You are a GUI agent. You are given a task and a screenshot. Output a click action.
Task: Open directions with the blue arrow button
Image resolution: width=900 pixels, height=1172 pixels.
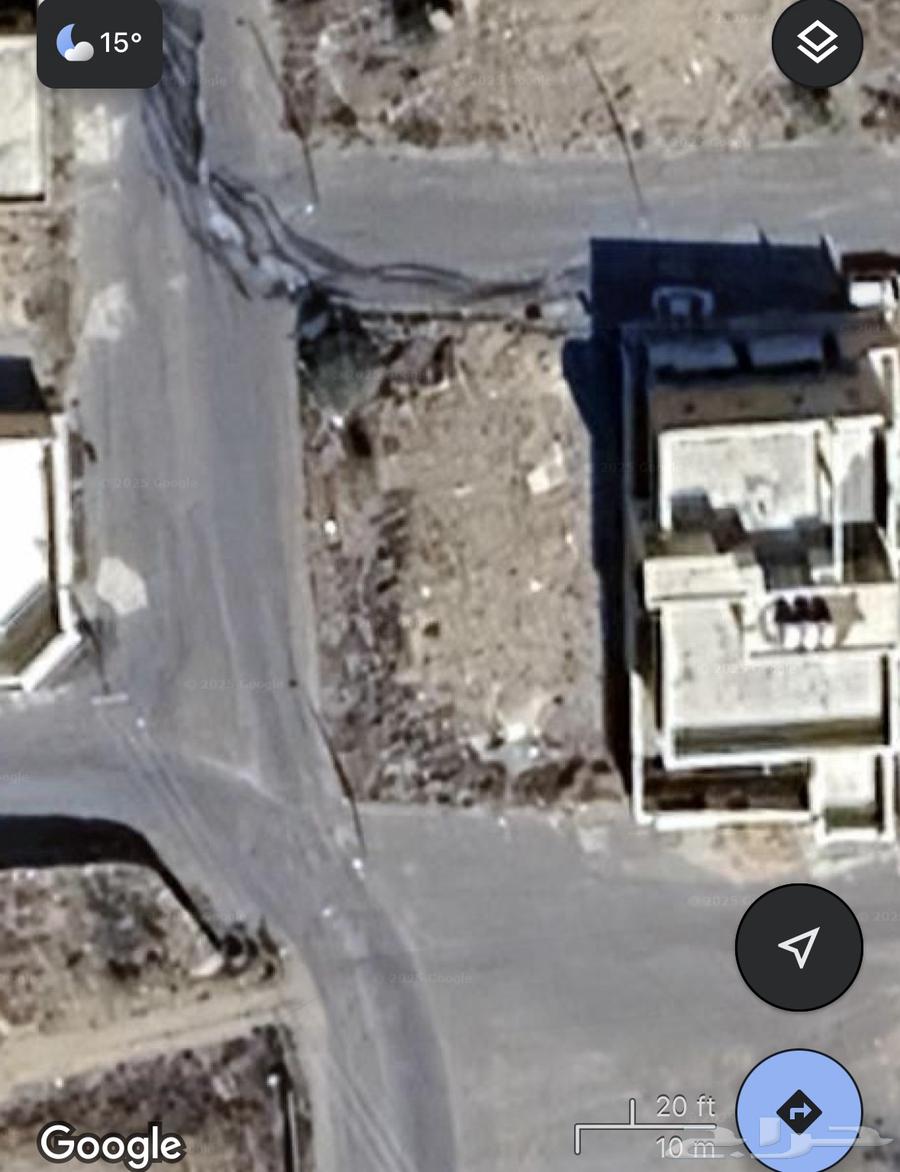(x=799, y=1110)
